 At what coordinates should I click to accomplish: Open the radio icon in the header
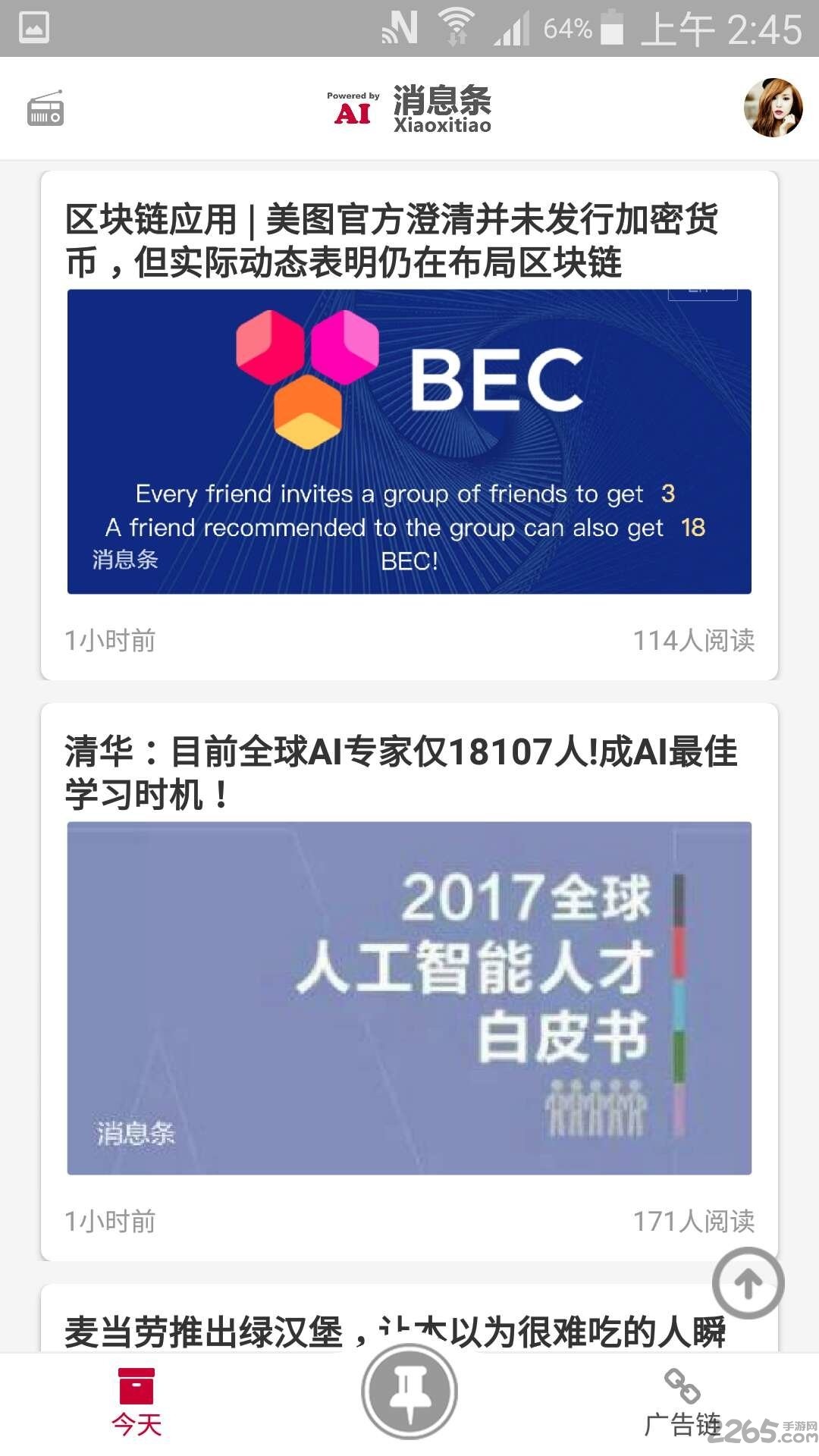coord(45,109)
